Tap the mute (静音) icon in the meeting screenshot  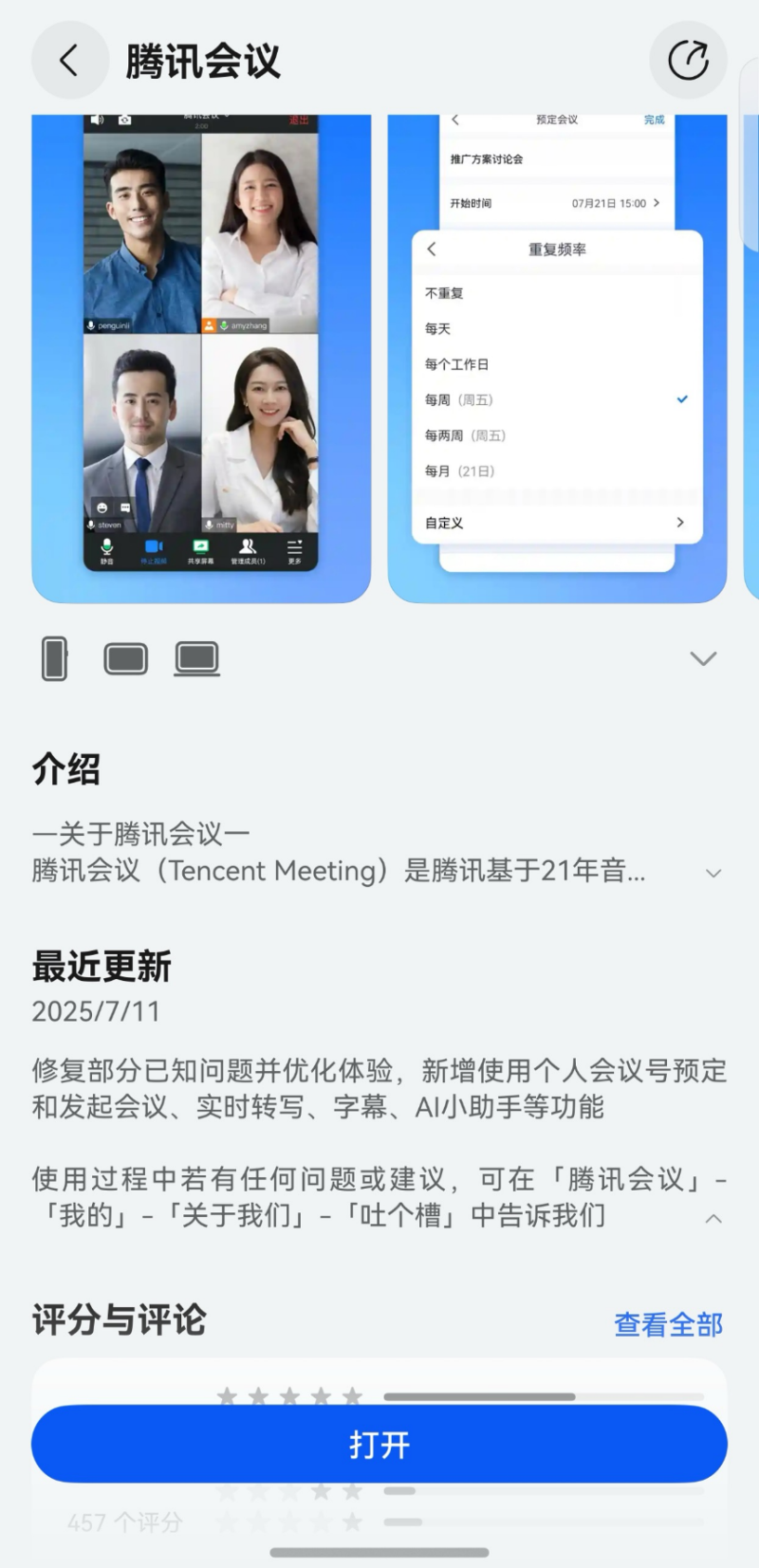coord(106,546)
